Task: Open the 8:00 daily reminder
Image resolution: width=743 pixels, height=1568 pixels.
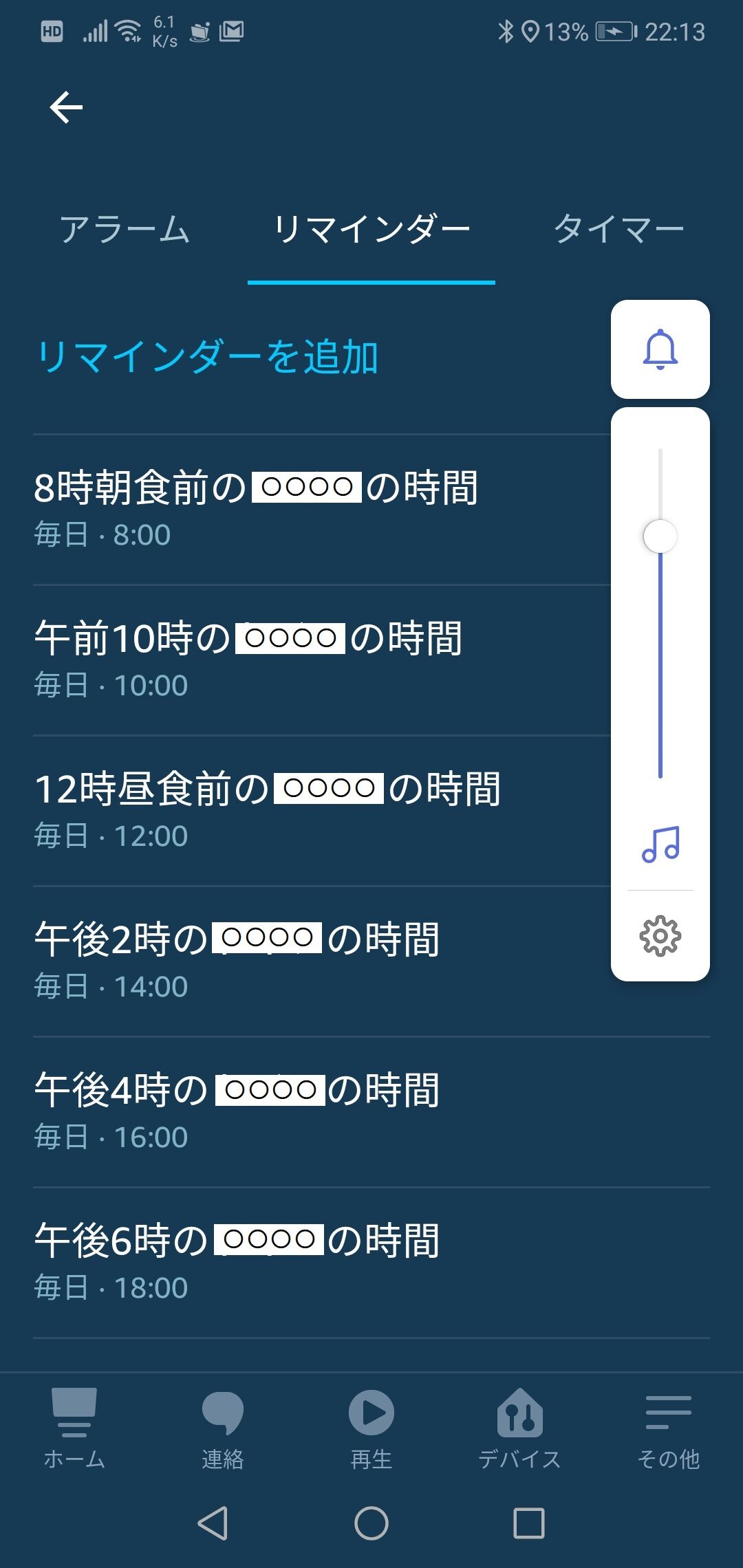Action: coord(275,509)
